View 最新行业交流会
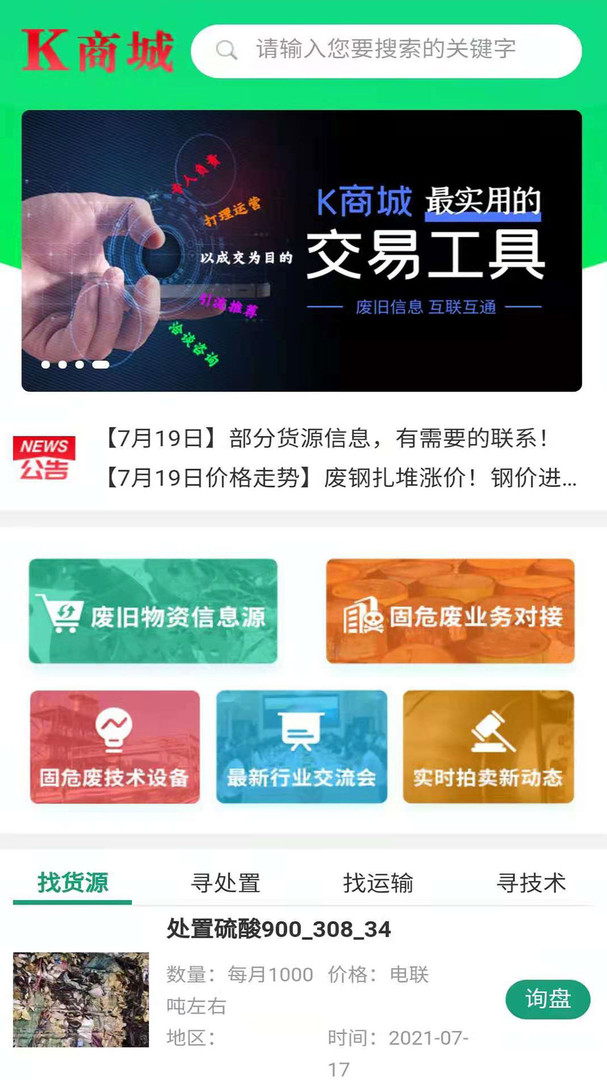This screenshot has height=1080, width=607. click(301, 746)
